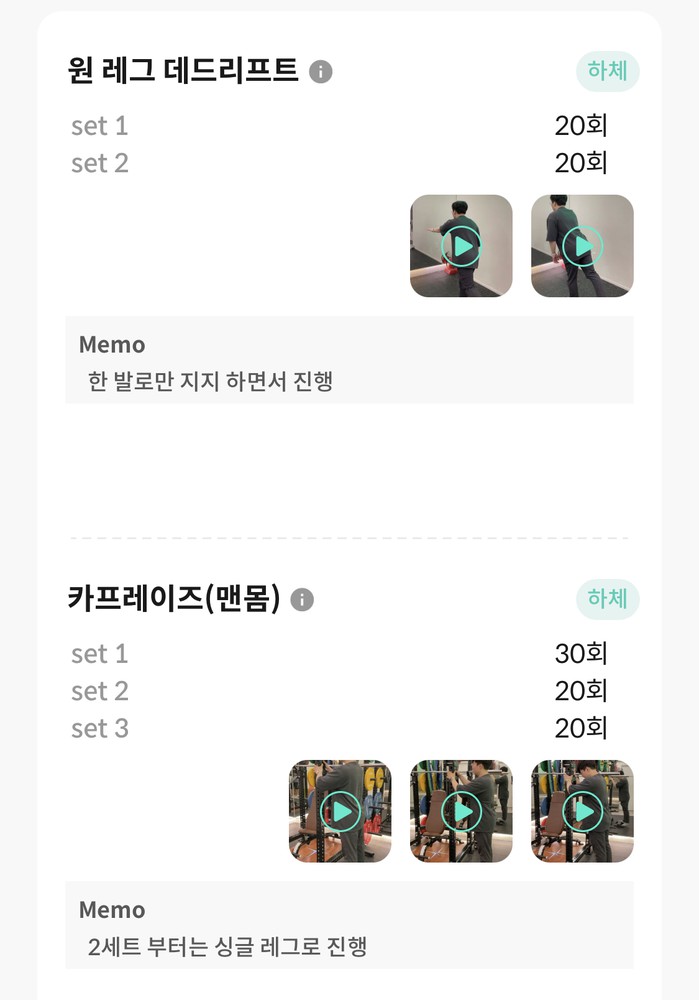Open info for 원 레그 데드리프트

tap(320, 72)
